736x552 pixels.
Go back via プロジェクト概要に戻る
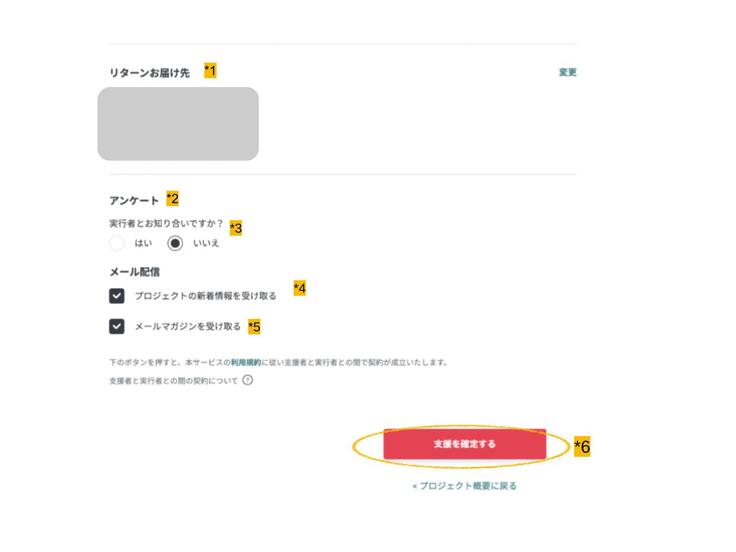(x=464, y=486)
